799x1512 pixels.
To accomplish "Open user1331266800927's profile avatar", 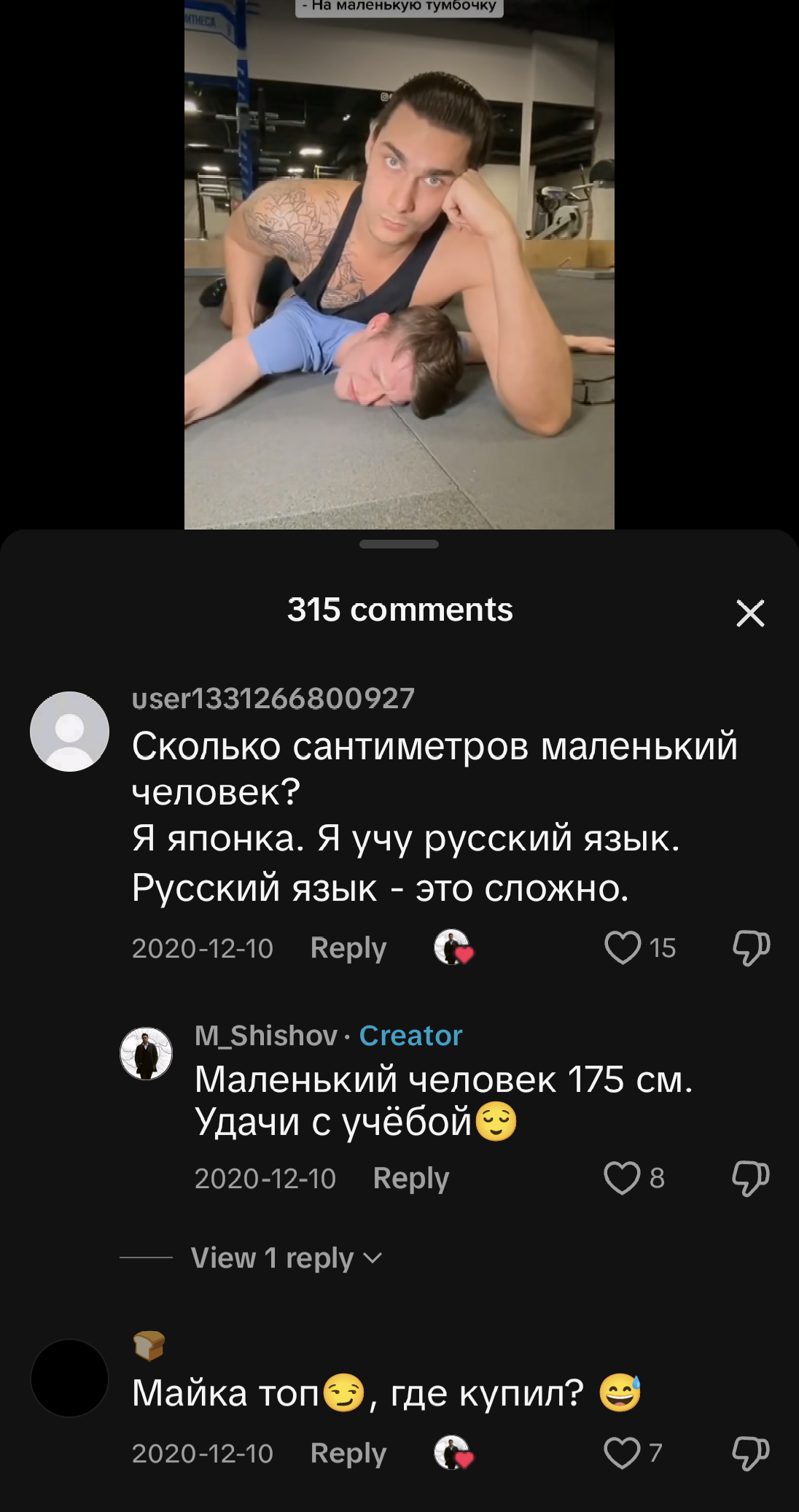I will click(69, 732).
